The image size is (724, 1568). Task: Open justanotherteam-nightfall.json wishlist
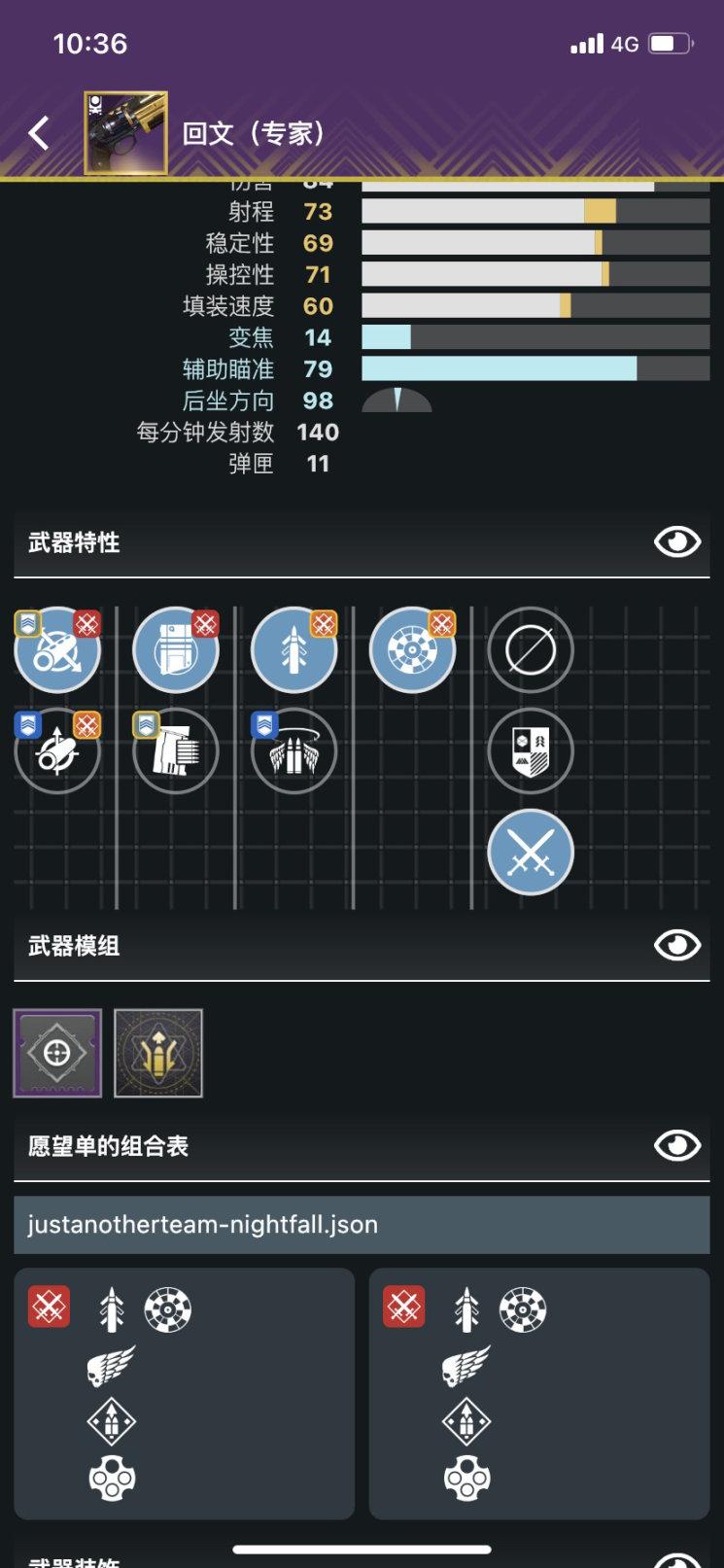click(362, 1225)
